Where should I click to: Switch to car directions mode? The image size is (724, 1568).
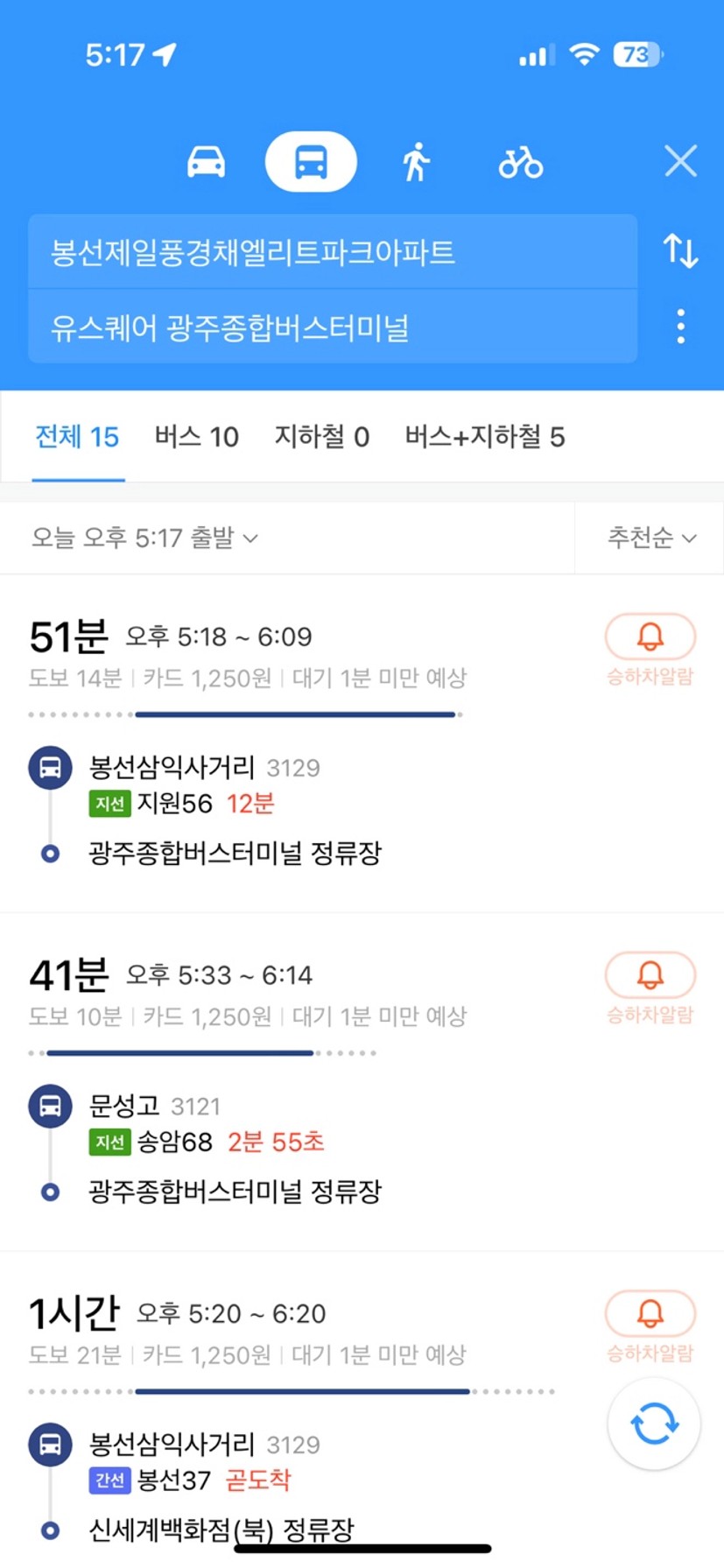click(207, 162)
